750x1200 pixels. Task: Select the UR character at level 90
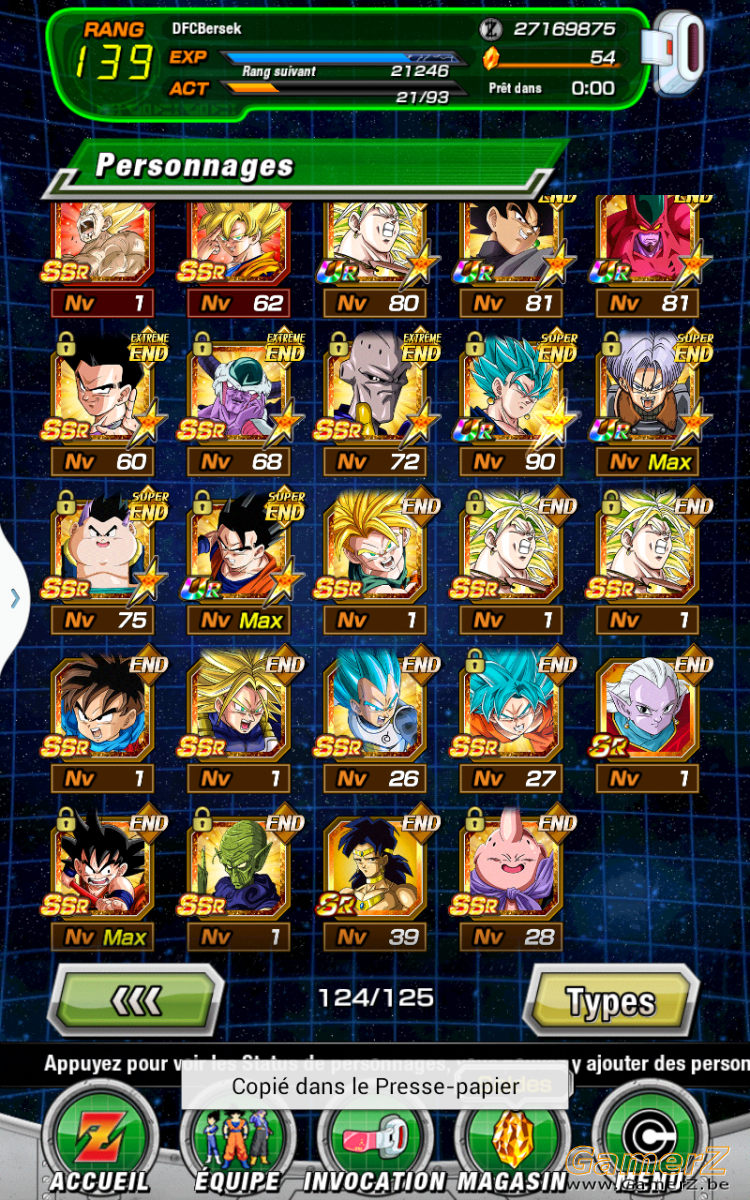pyautogui.click(x=511, y=401)
